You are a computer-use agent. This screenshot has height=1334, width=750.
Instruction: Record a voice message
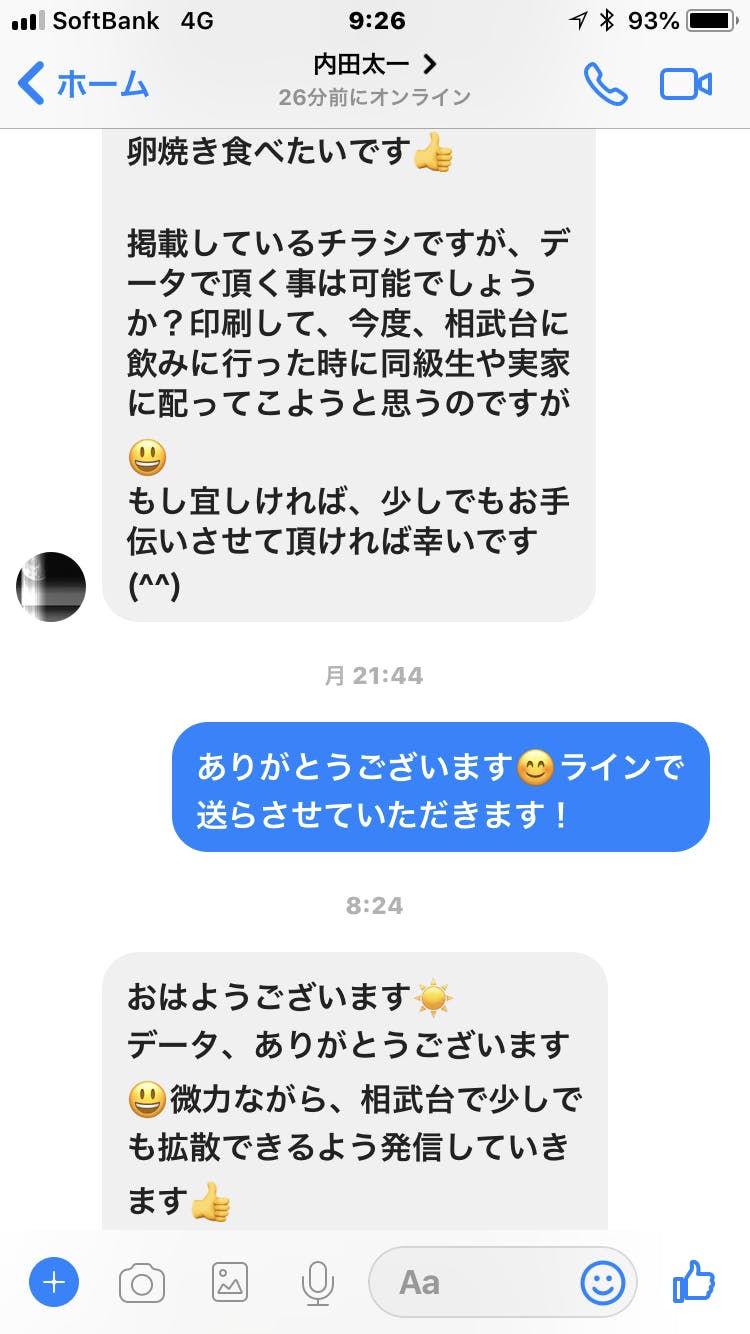point(318,1282)
